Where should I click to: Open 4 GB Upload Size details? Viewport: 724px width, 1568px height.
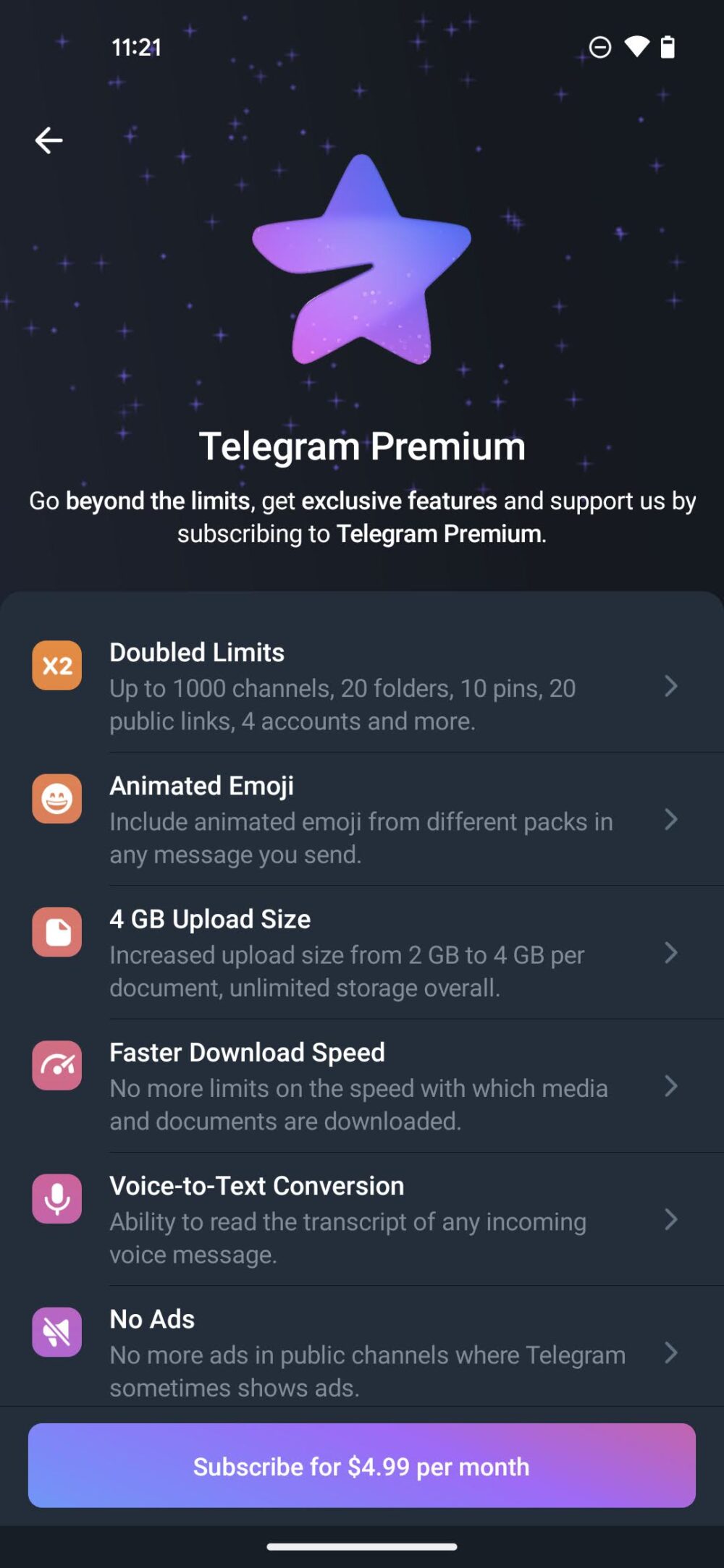click(x=362, y=952)
